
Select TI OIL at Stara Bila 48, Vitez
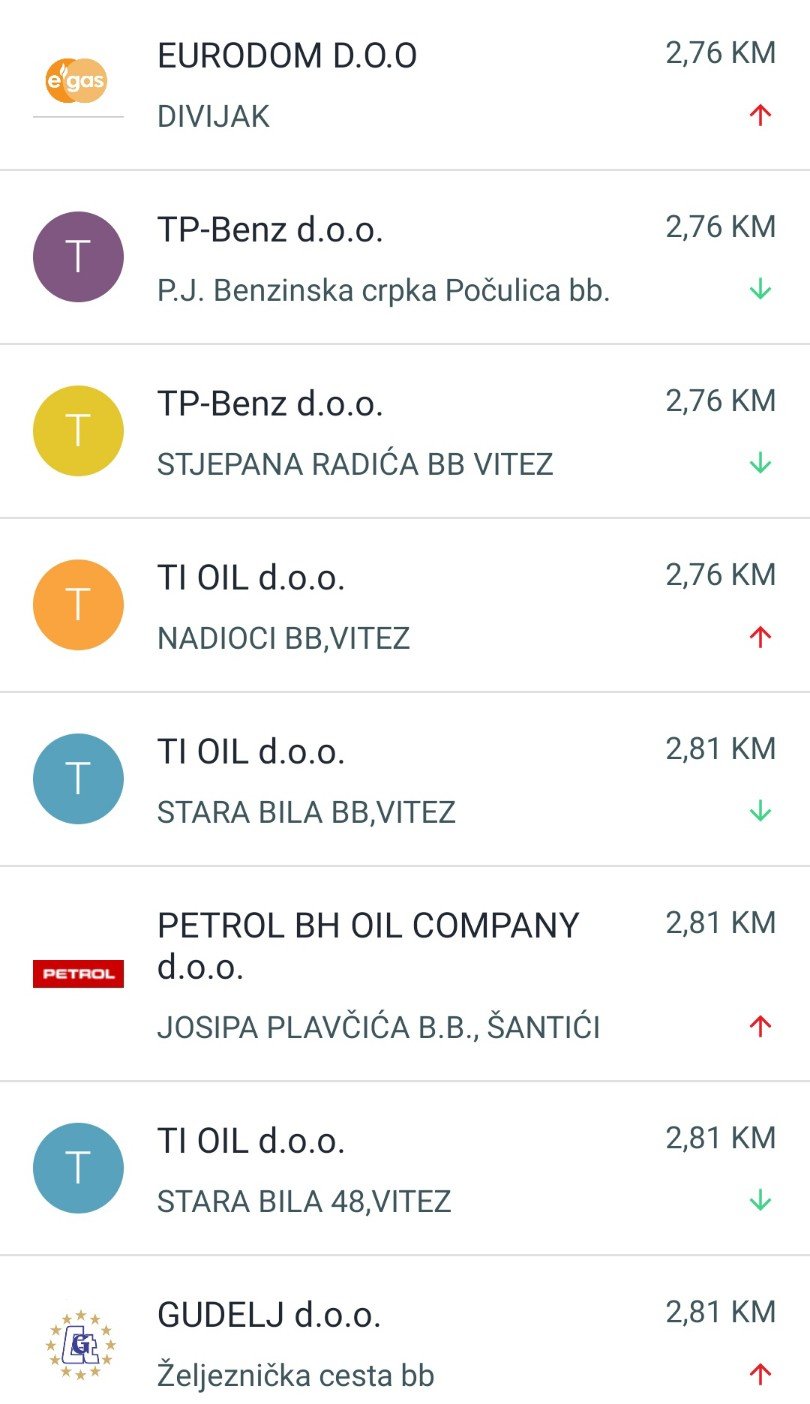[405, 1169]
